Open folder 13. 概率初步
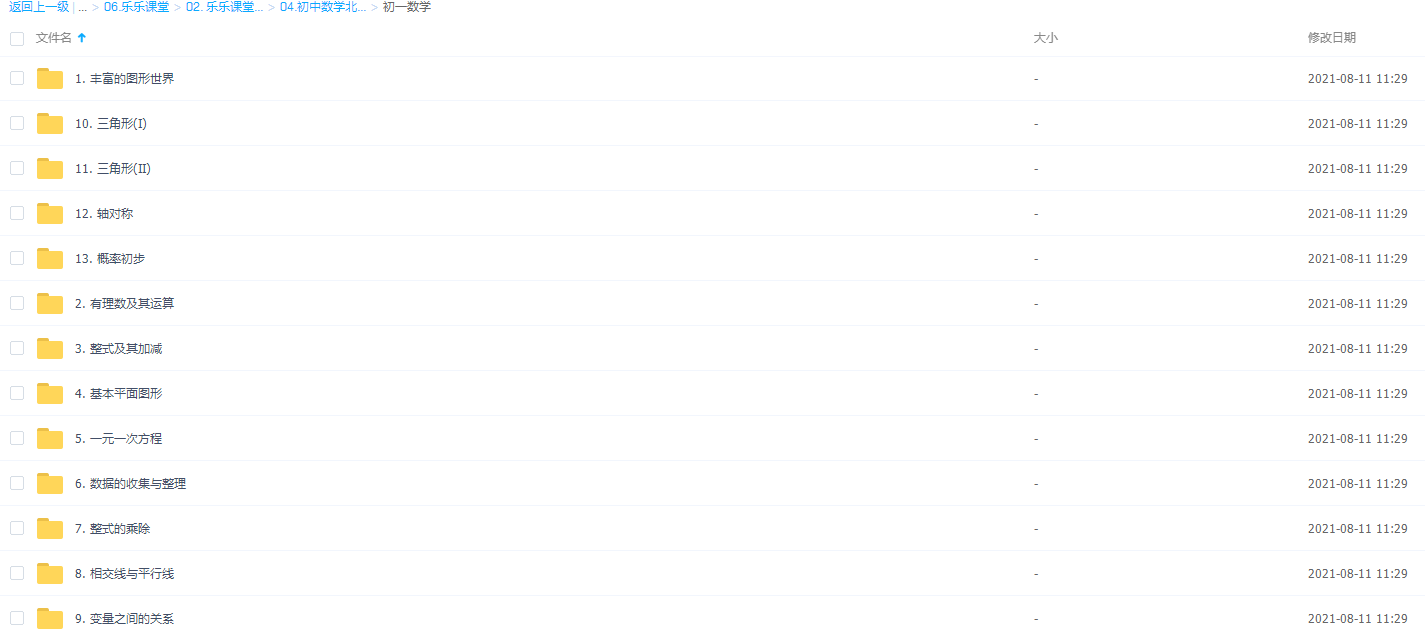The width and height of the screenshot is (1425, 630). (x=110, y=258)
